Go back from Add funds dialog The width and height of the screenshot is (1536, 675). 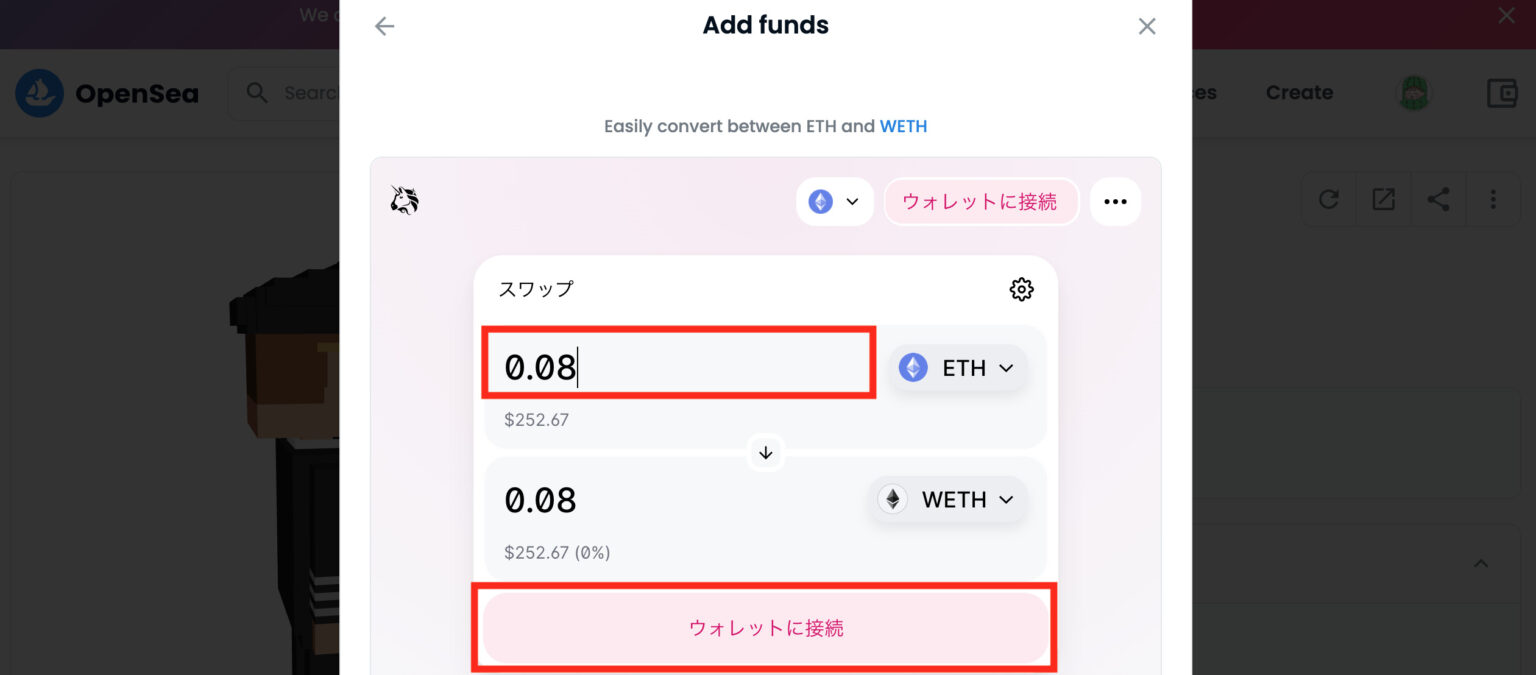coord(385,26)
